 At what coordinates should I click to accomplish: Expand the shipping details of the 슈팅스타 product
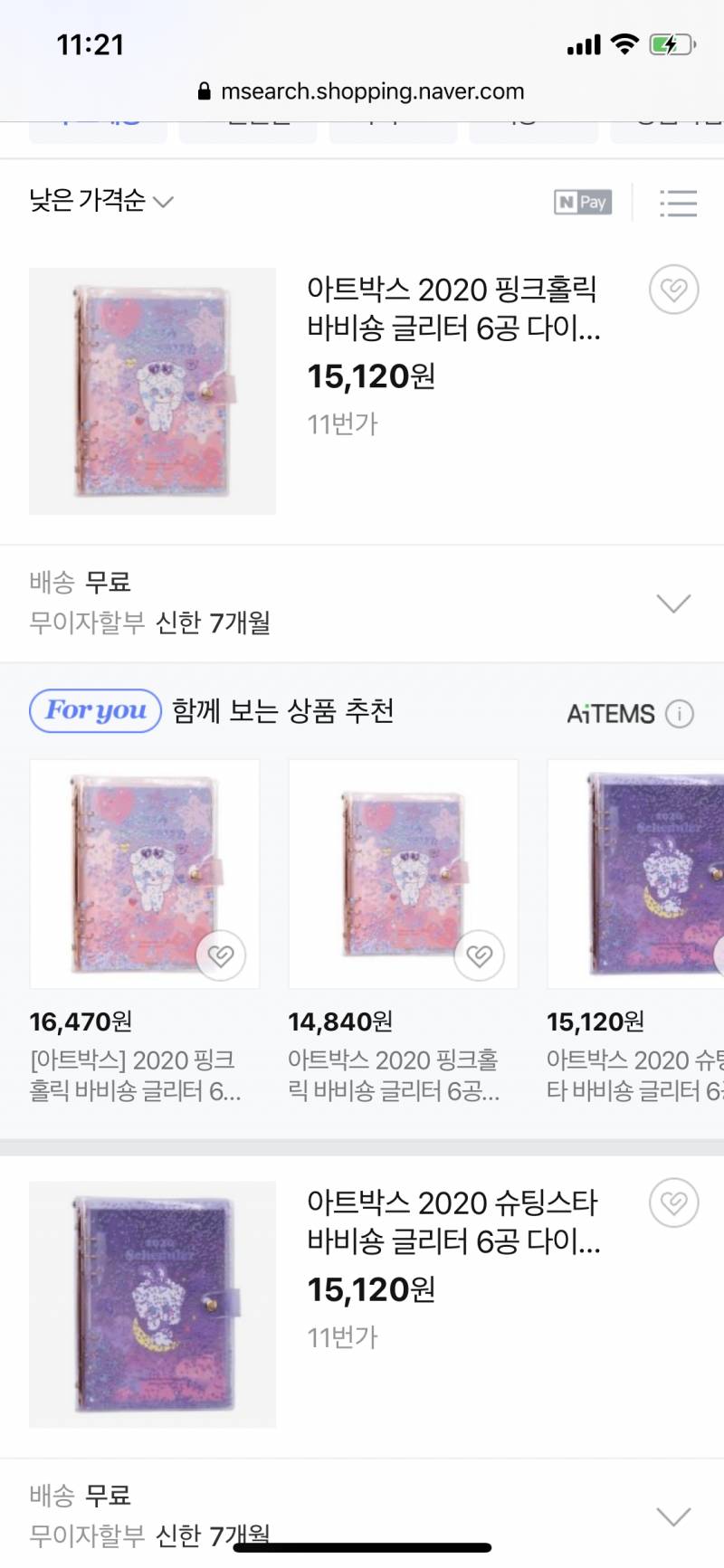point(673,1516)
